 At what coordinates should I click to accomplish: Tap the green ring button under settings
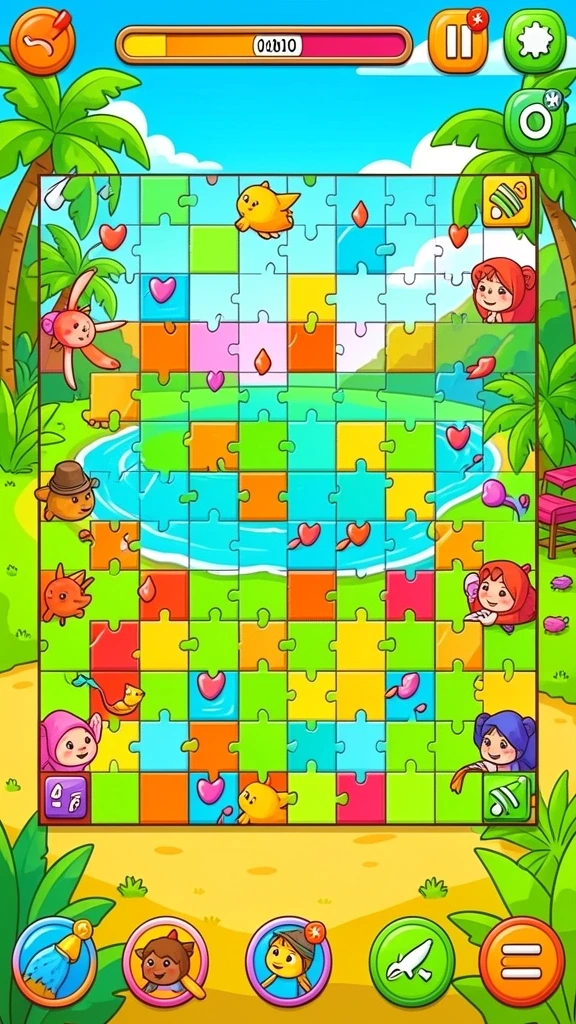[x=535, y=120]
